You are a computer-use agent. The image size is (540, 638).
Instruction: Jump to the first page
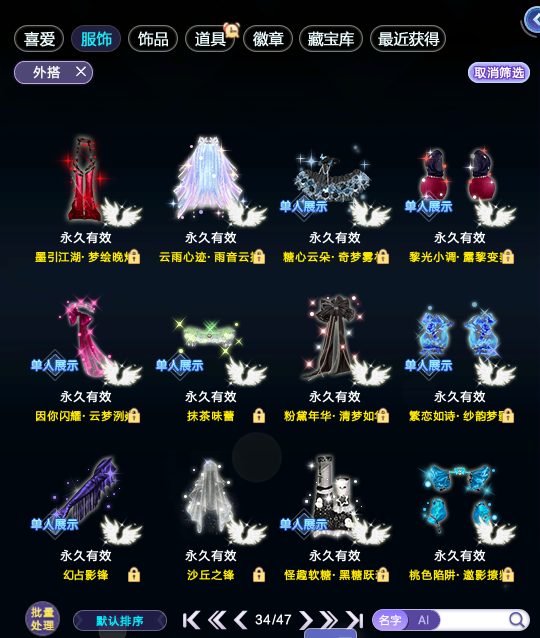coord(191,620)
